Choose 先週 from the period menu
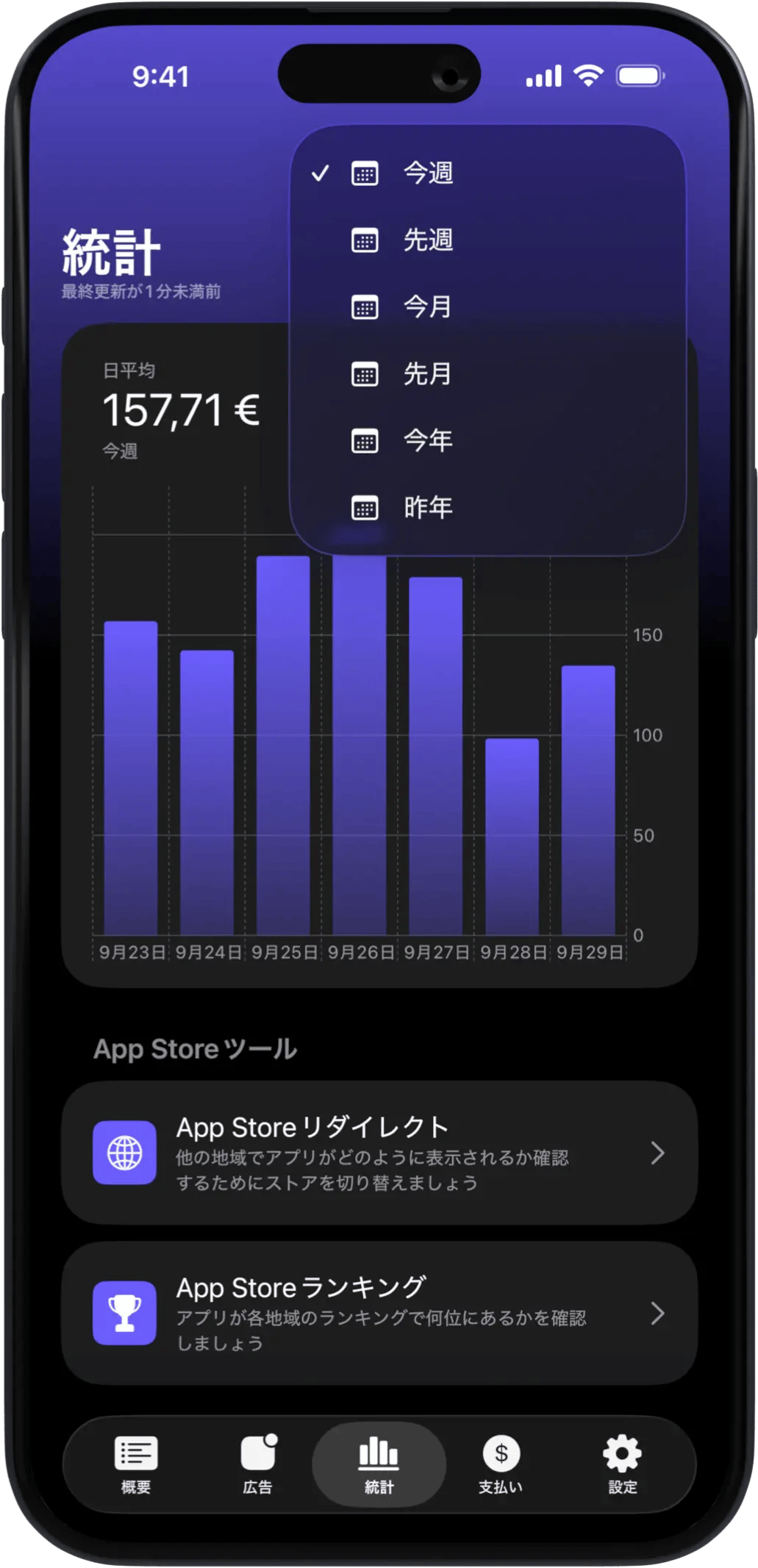 coord(428,240)
